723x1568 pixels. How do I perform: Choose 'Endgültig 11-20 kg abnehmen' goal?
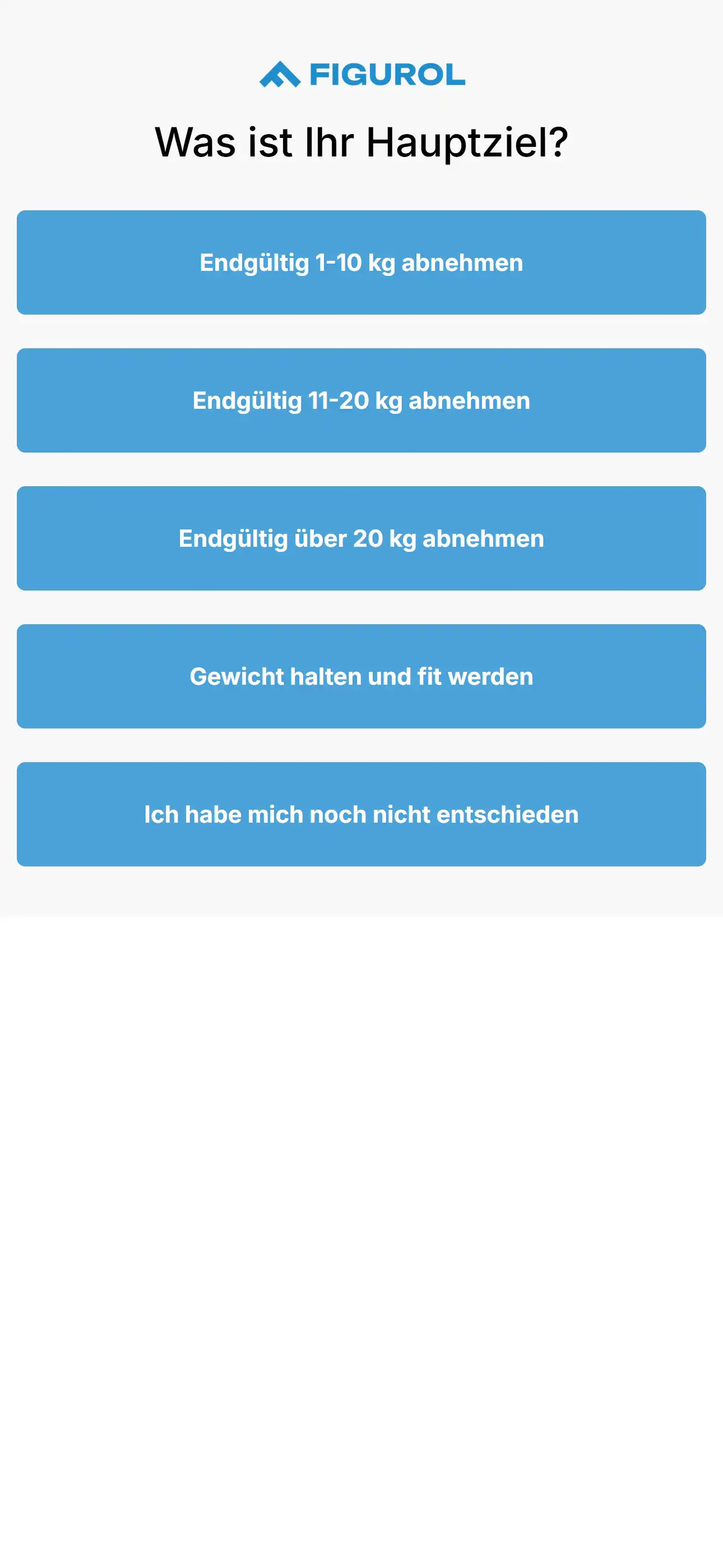tap(361, 400)
